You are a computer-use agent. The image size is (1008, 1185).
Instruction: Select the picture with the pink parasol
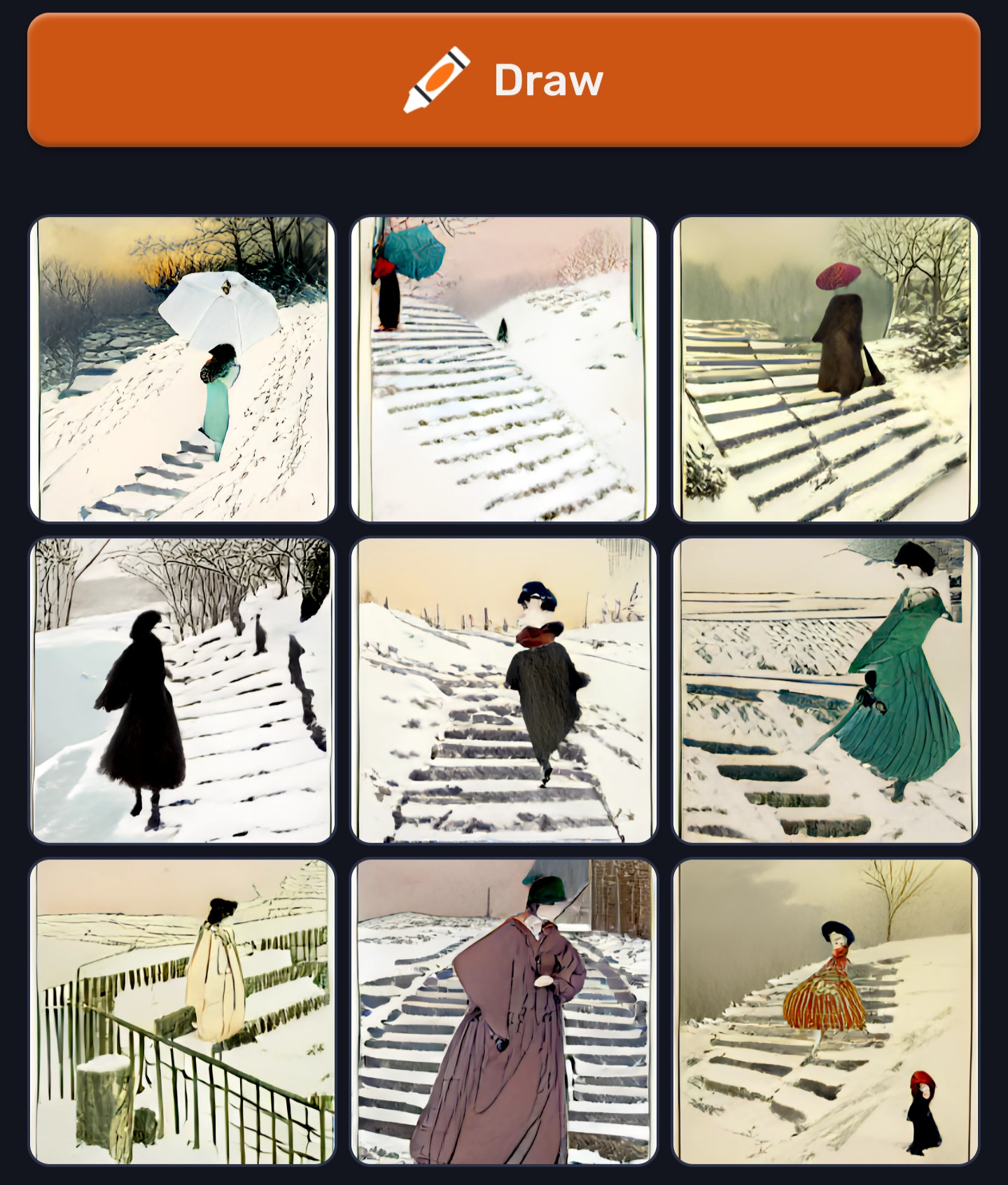coord(825,369)
